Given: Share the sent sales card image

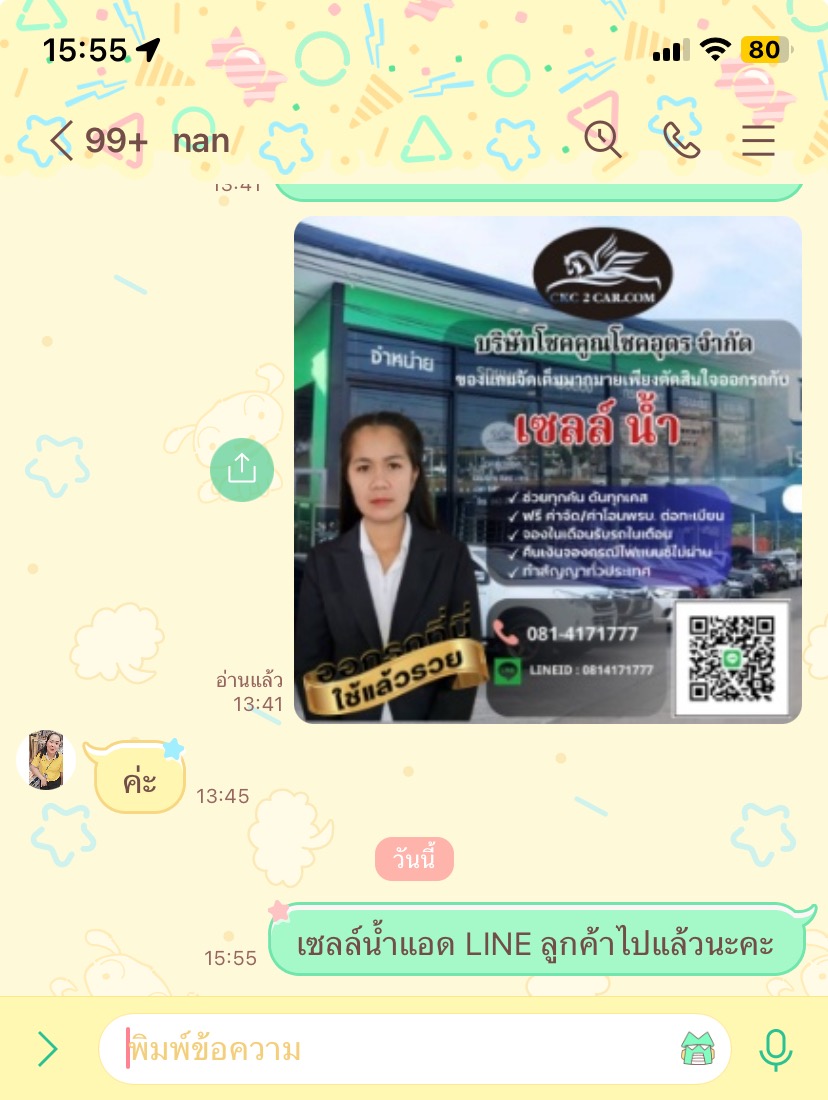Looking at the screenshot, I should [x=242, y=470].
